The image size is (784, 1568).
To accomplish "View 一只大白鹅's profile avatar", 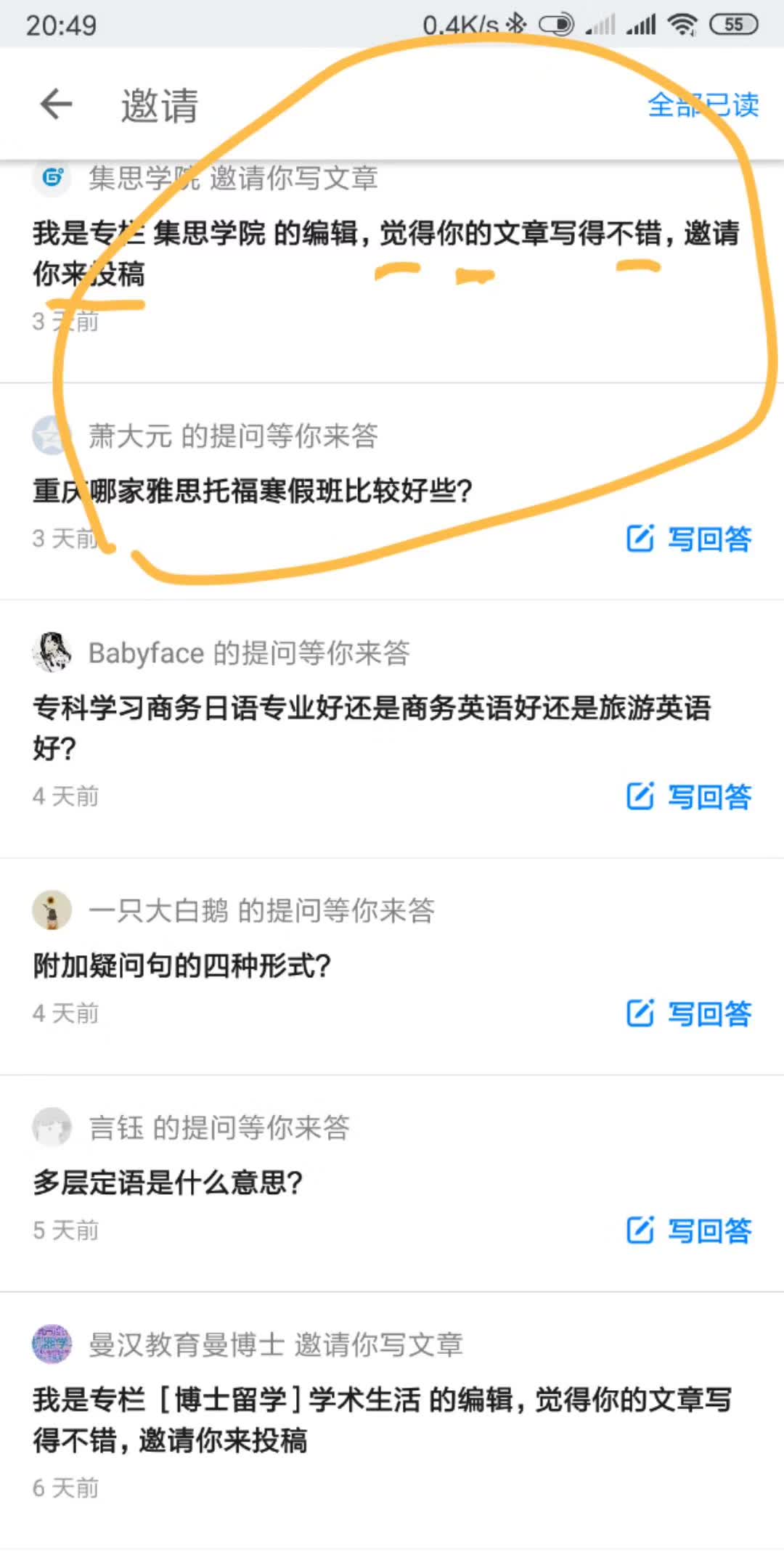I will tap(52, 910).
